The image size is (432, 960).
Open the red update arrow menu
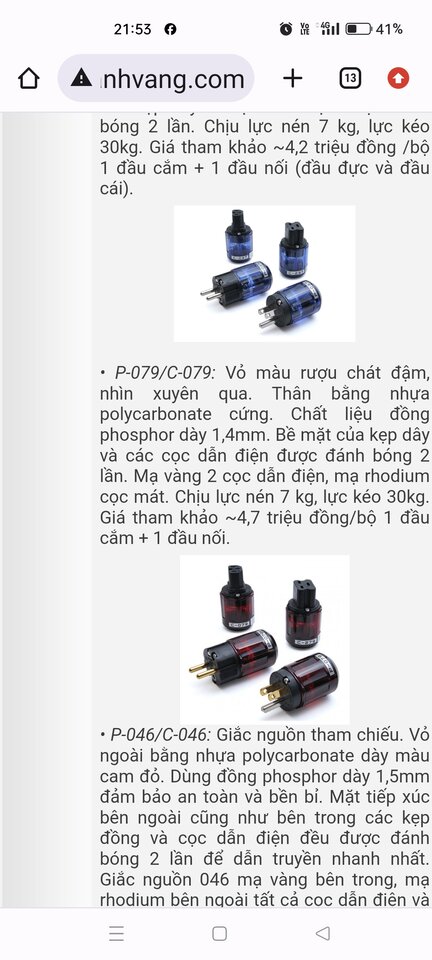click(398, 78)
